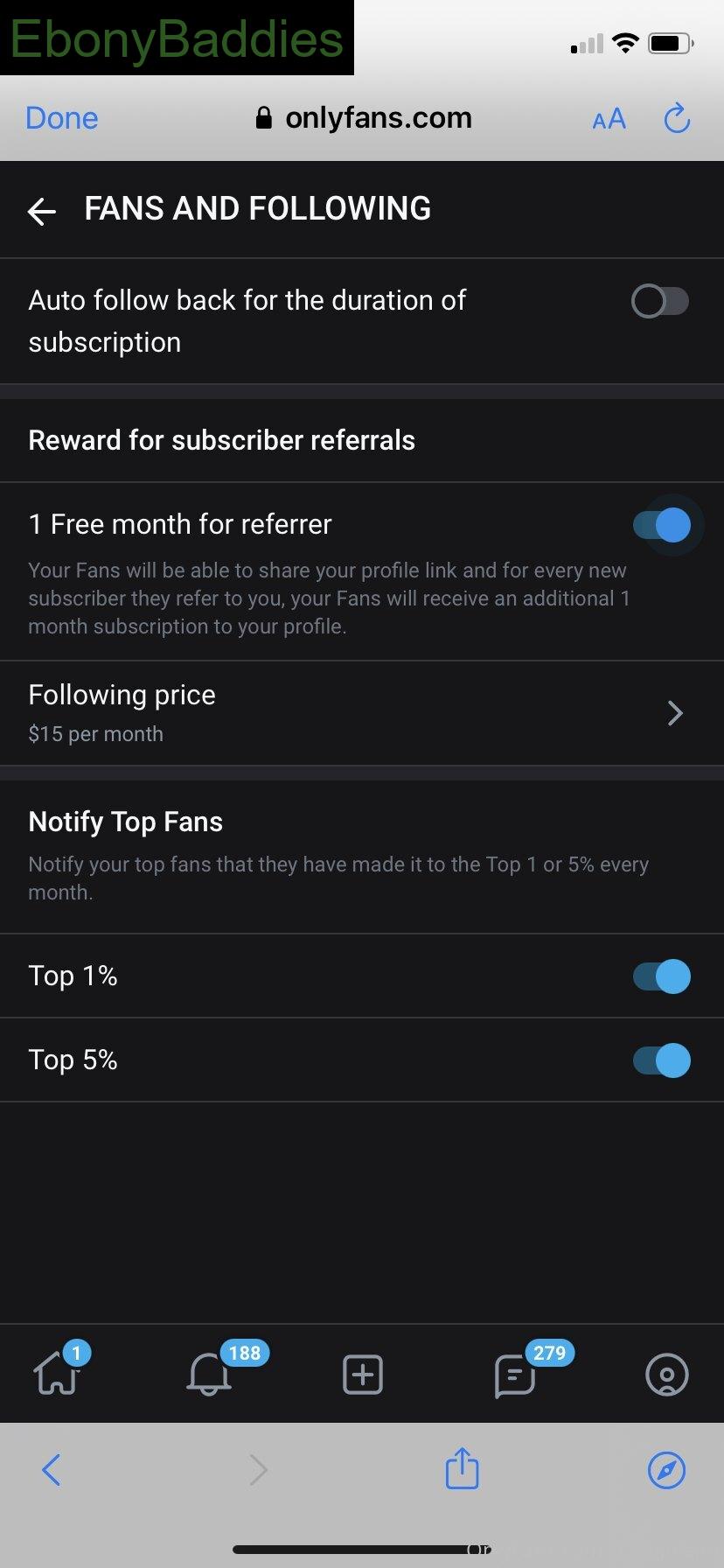This screenshot has height=1568, width=724.
Task: Tap the onlyfans.com address bar
Action: (363, 118)
